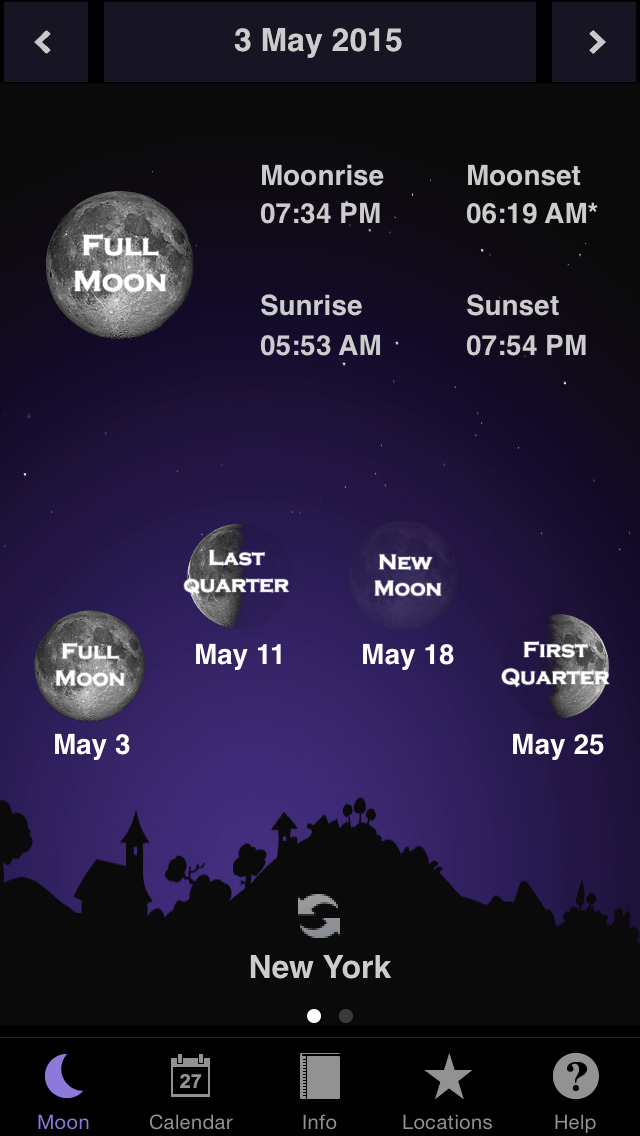Refresh the New York location data

pos(319,916)
